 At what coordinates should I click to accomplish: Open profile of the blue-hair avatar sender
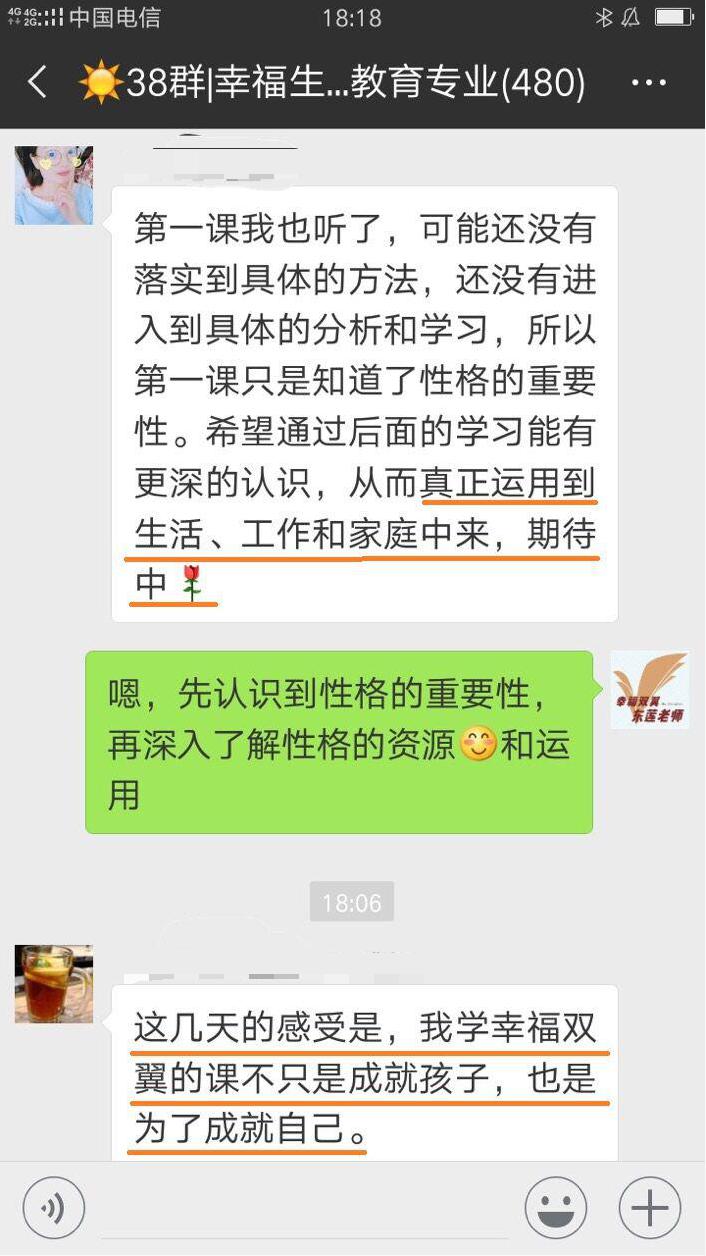[54, 186]
